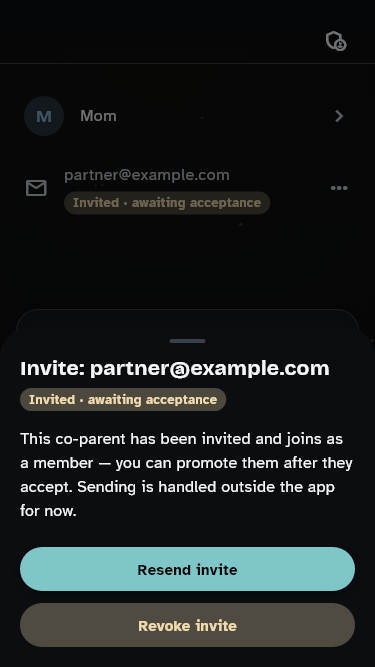
Task: Open the shield account icon
Action: point(336,41)
